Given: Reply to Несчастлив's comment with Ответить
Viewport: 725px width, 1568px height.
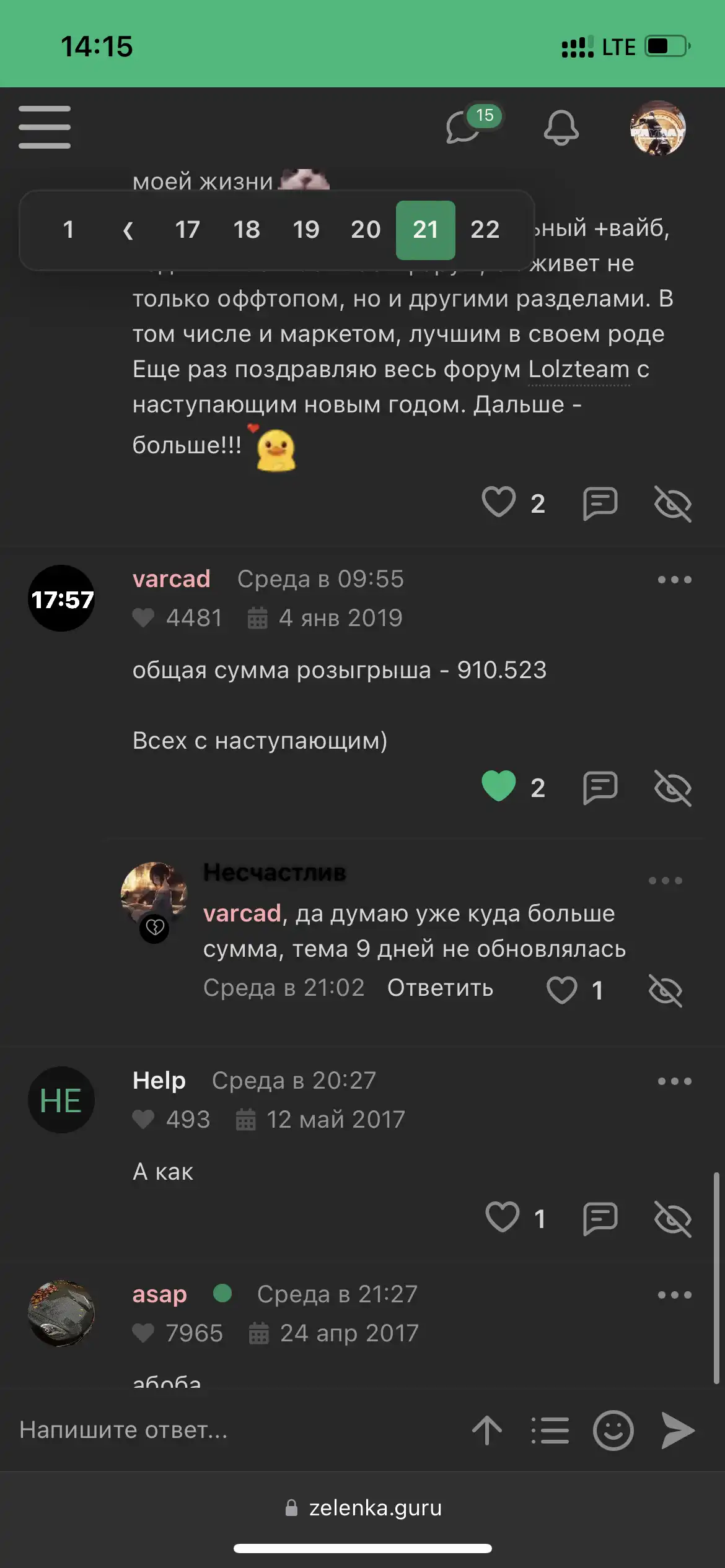Looking at the screenshot, I should click(x=440, y=988).
